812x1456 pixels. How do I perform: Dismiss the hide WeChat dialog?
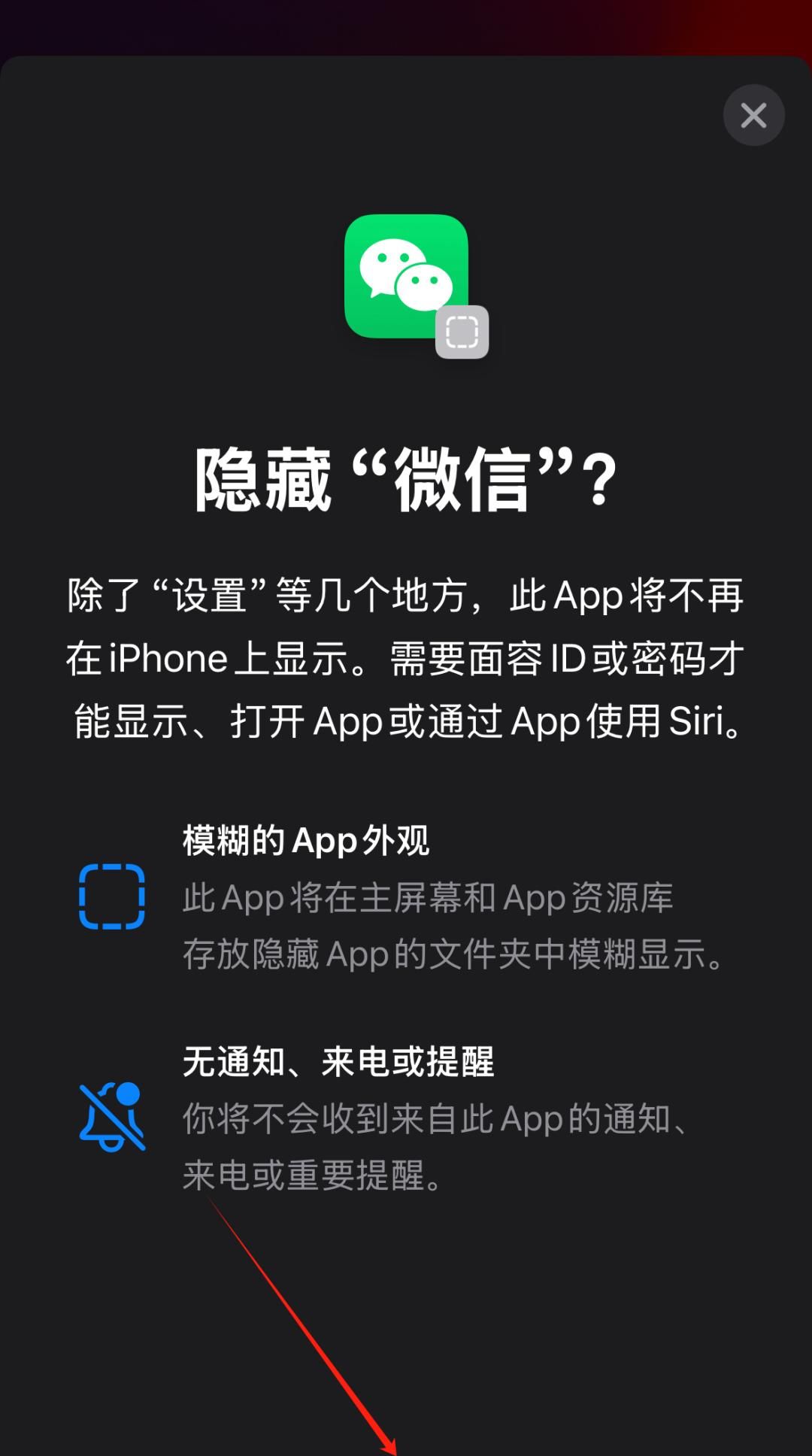(x=753, y=115)
